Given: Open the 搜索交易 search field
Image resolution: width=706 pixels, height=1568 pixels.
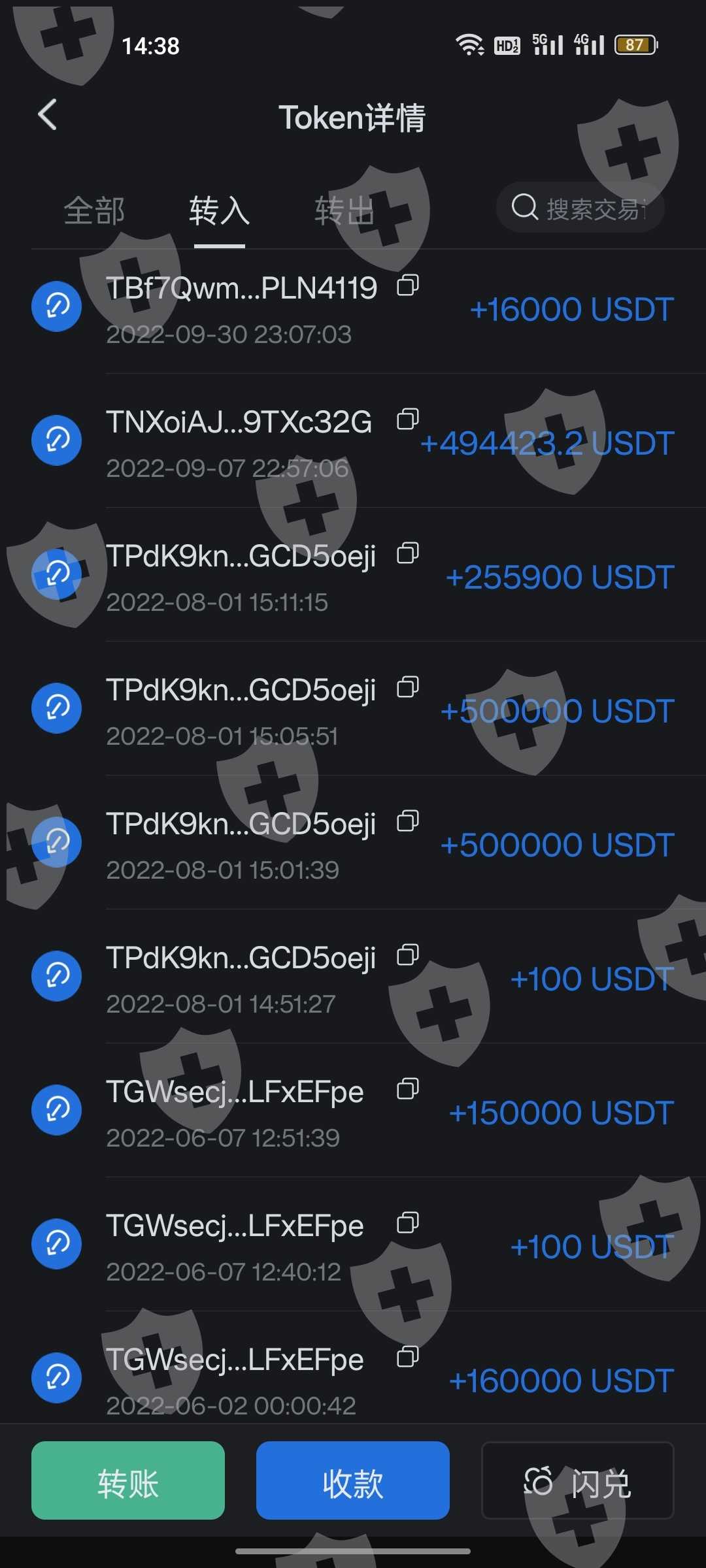Looking at the screenshot, I should [580, 208].
